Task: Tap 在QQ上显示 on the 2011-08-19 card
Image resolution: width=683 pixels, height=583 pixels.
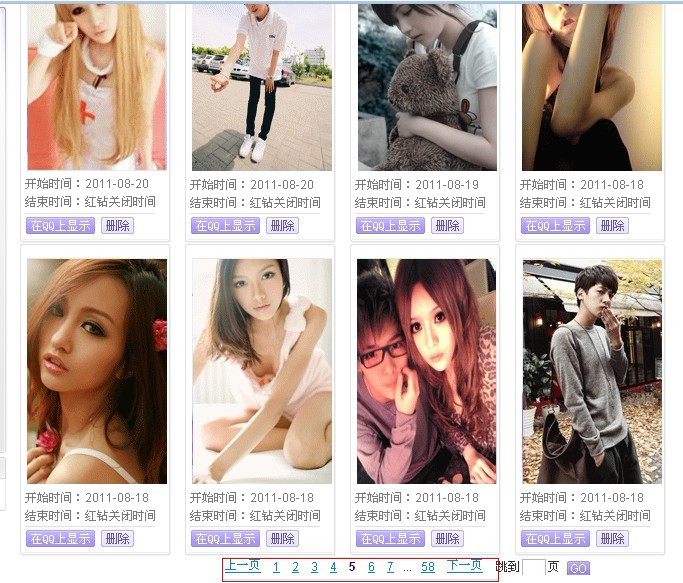Action: [x=390, y=226]
